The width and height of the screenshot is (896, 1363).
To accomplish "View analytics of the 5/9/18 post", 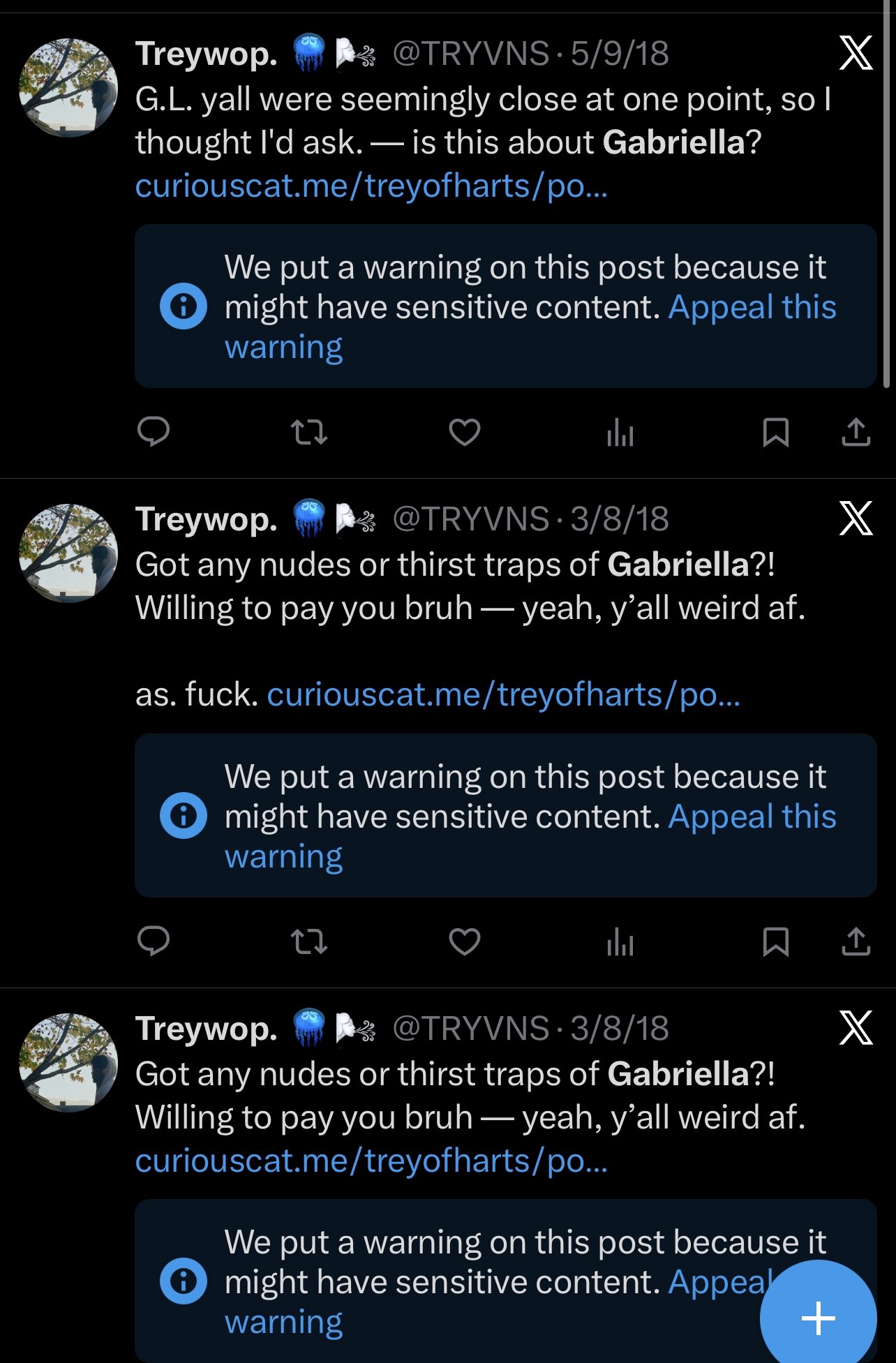I will (620, 432).
